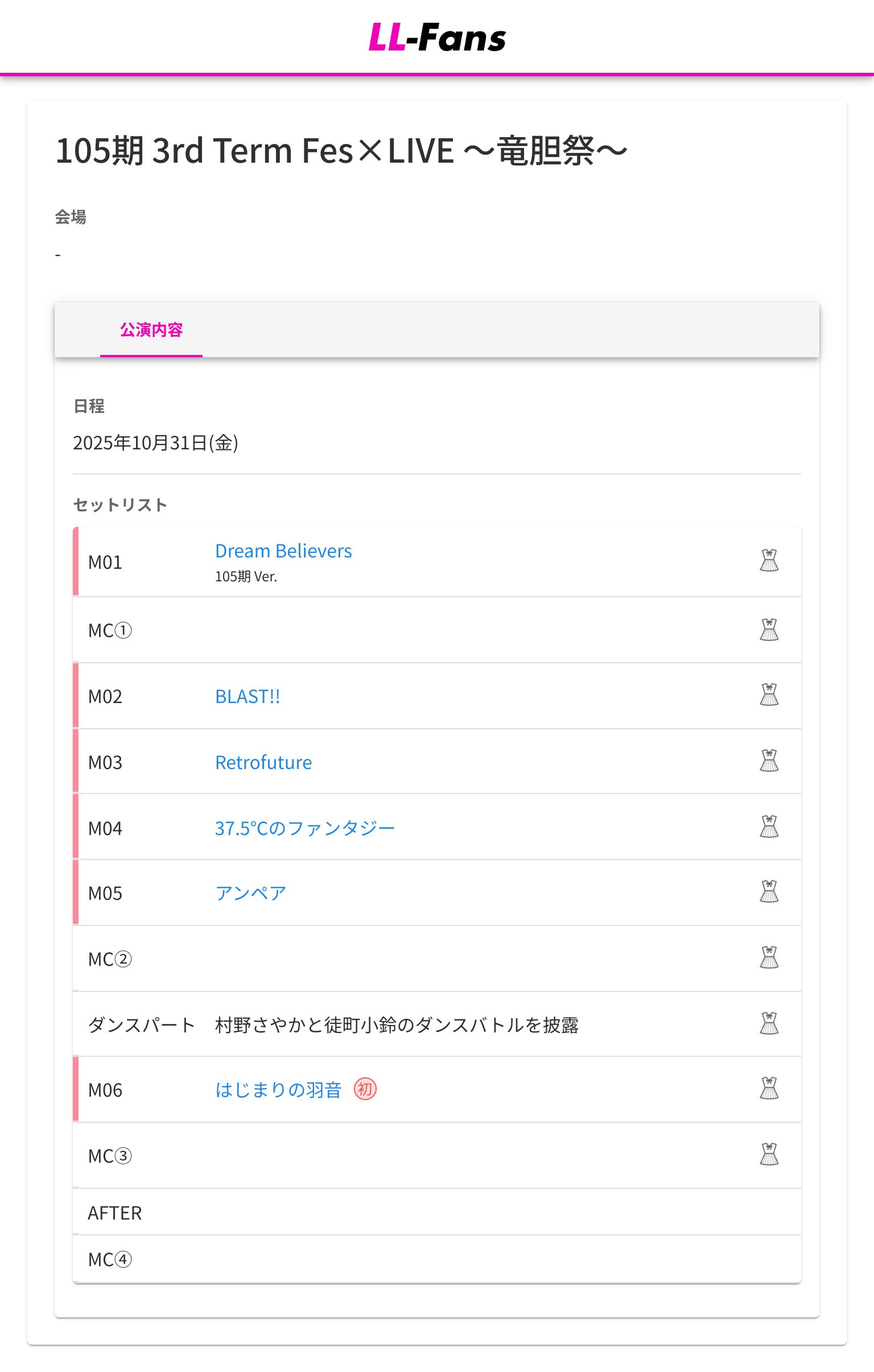
Task: Tap the costume icon on the M06 row
Action: click(x=769, y=1089)
